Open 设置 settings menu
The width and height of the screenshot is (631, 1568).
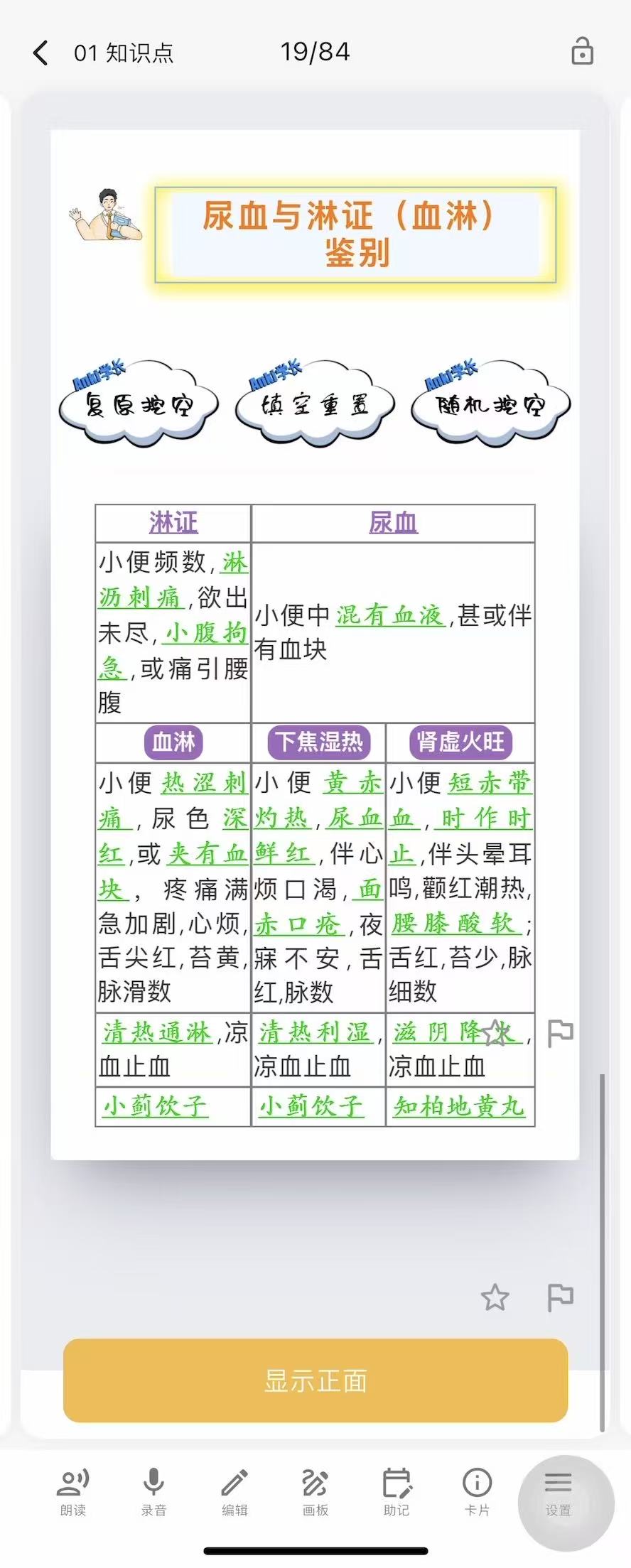(559, 1491)
